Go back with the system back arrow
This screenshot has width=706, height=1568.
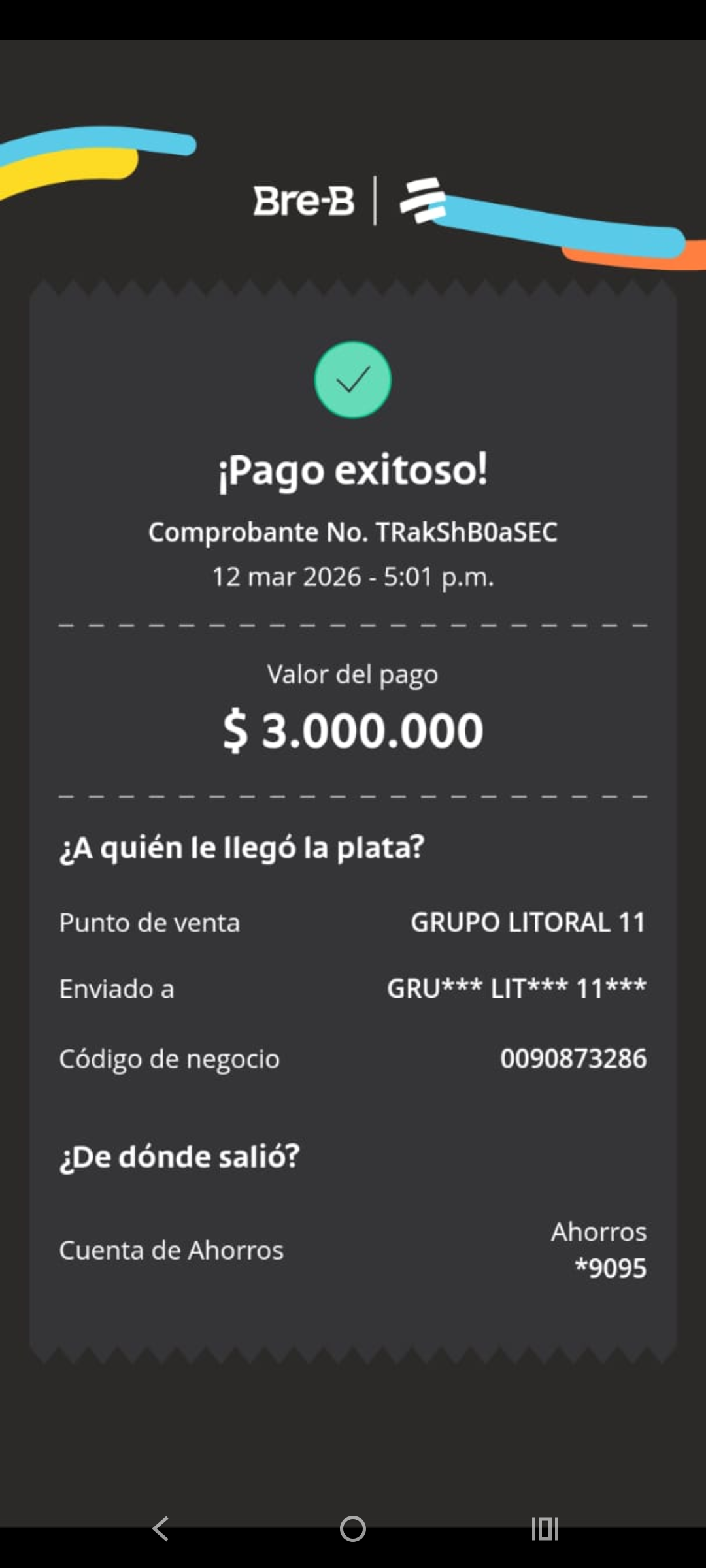point(161,1529)
